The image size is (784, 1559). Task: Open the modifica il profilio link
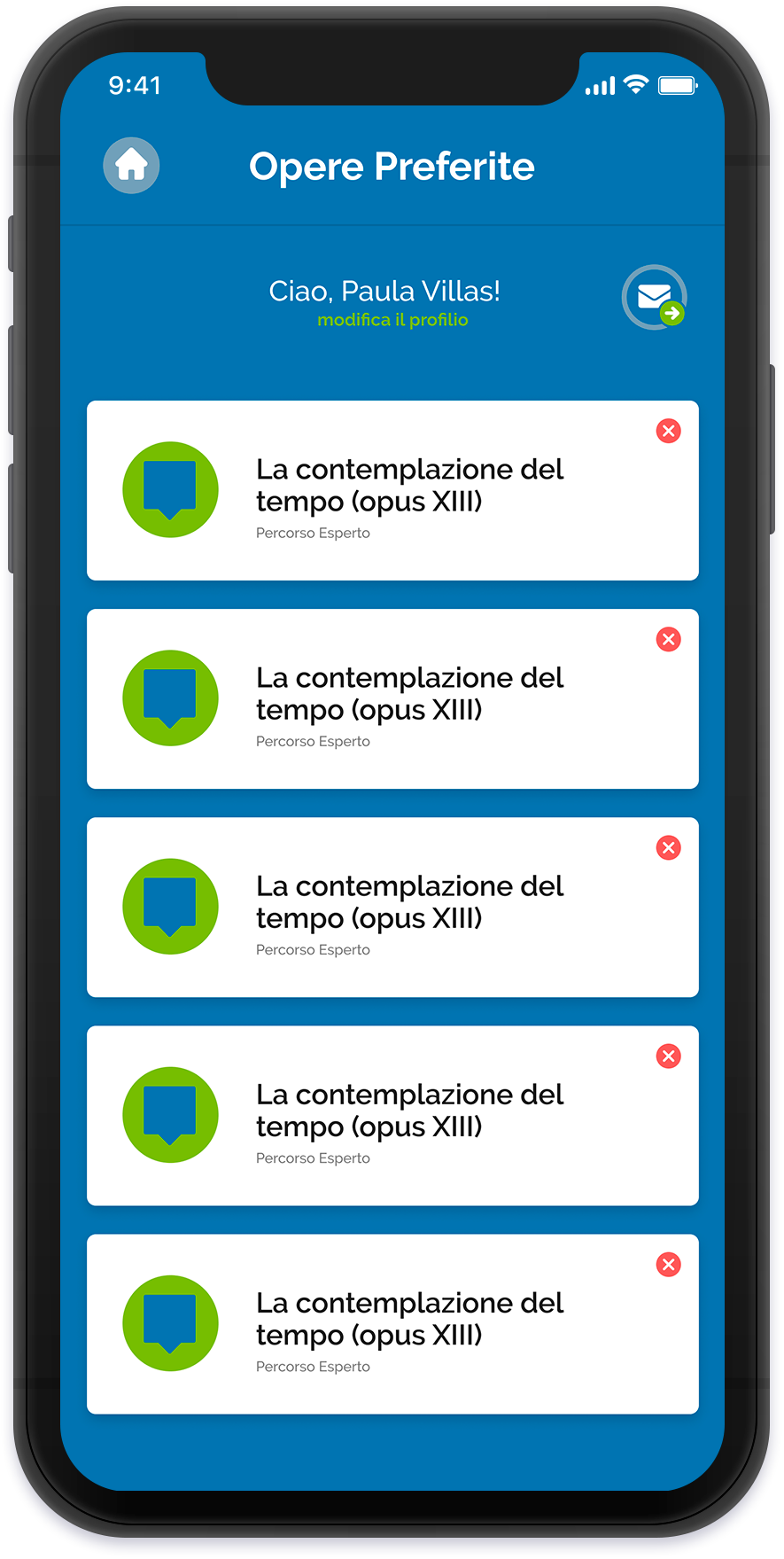click(x=392, y=320)
